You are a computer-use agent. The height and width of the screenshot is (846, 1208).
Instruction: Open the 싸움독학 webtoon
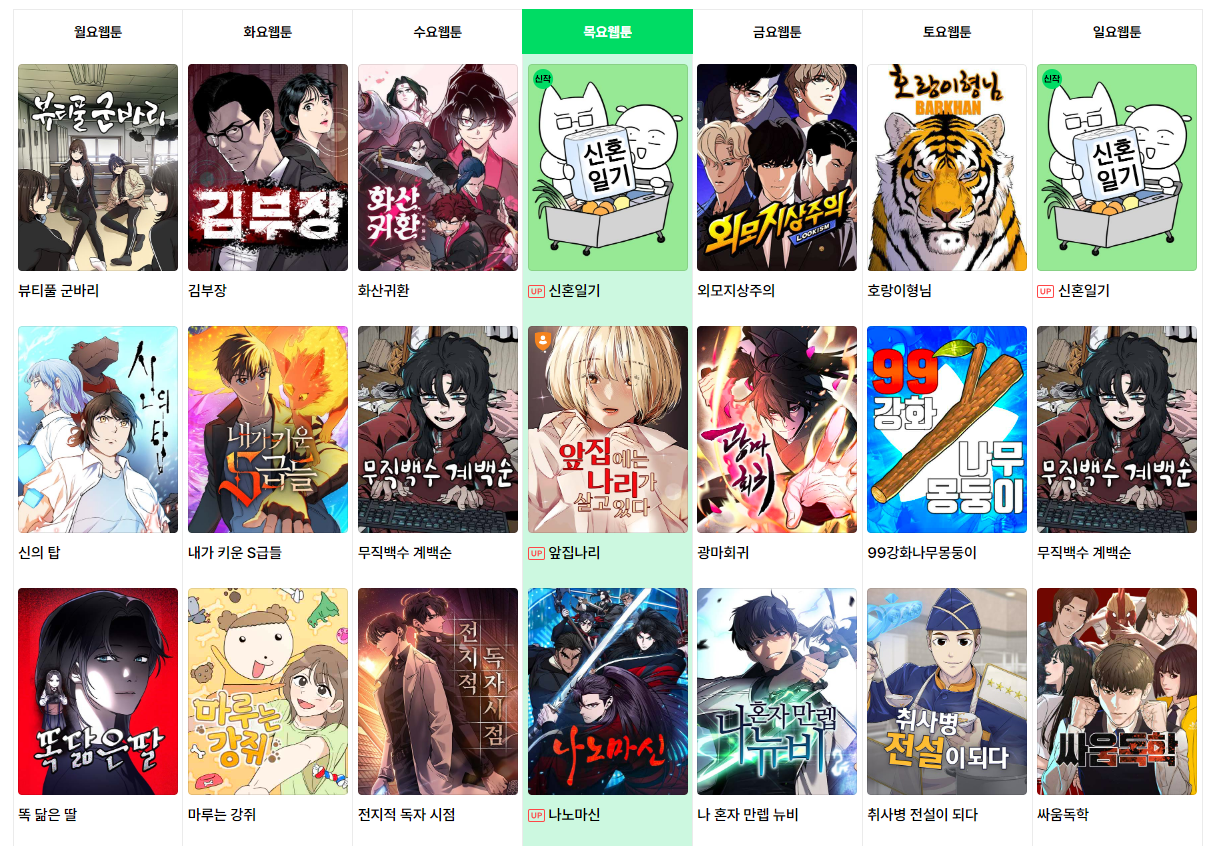1117,692
